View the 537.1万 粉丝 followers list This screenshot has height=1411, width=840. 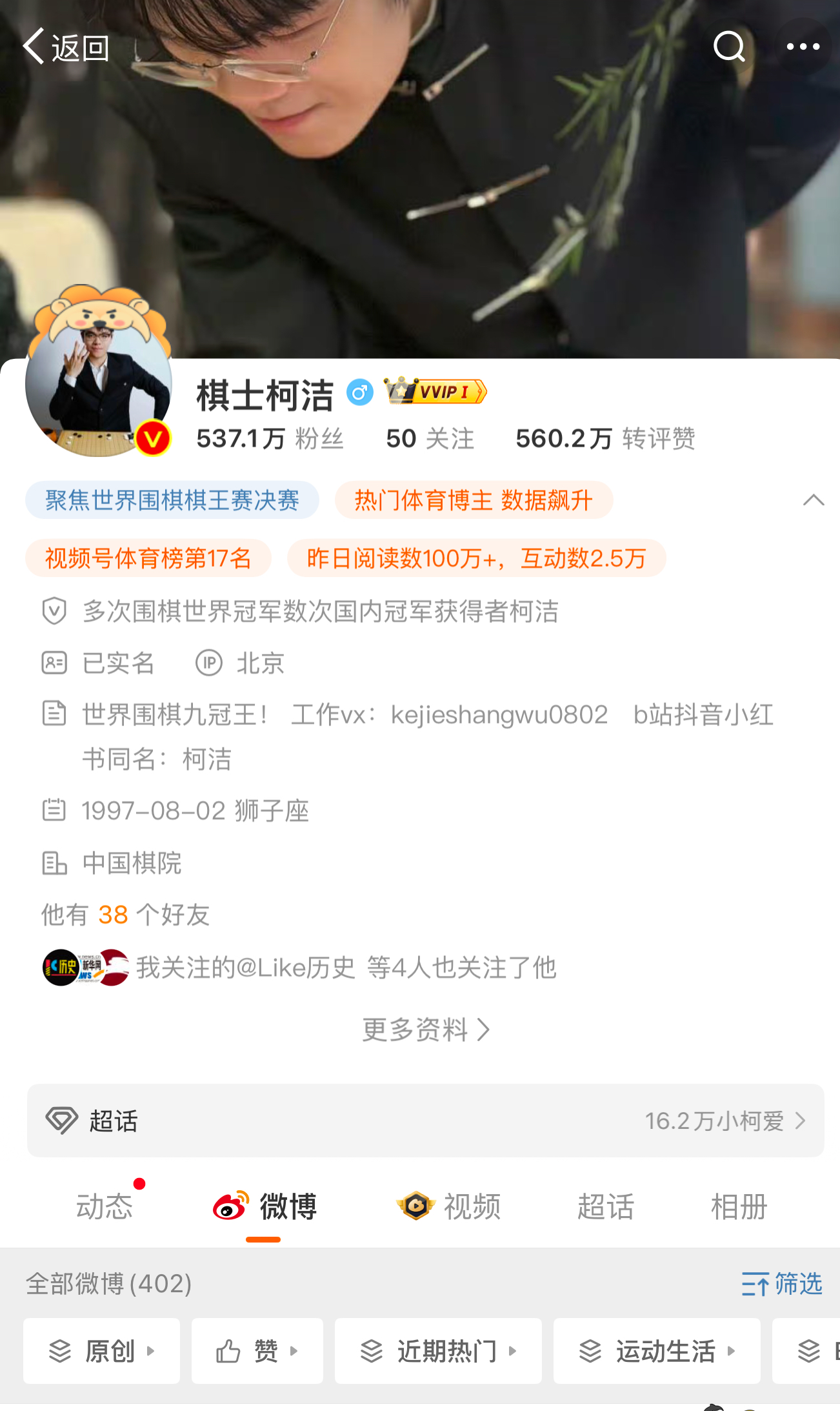(x=270, y=439)
